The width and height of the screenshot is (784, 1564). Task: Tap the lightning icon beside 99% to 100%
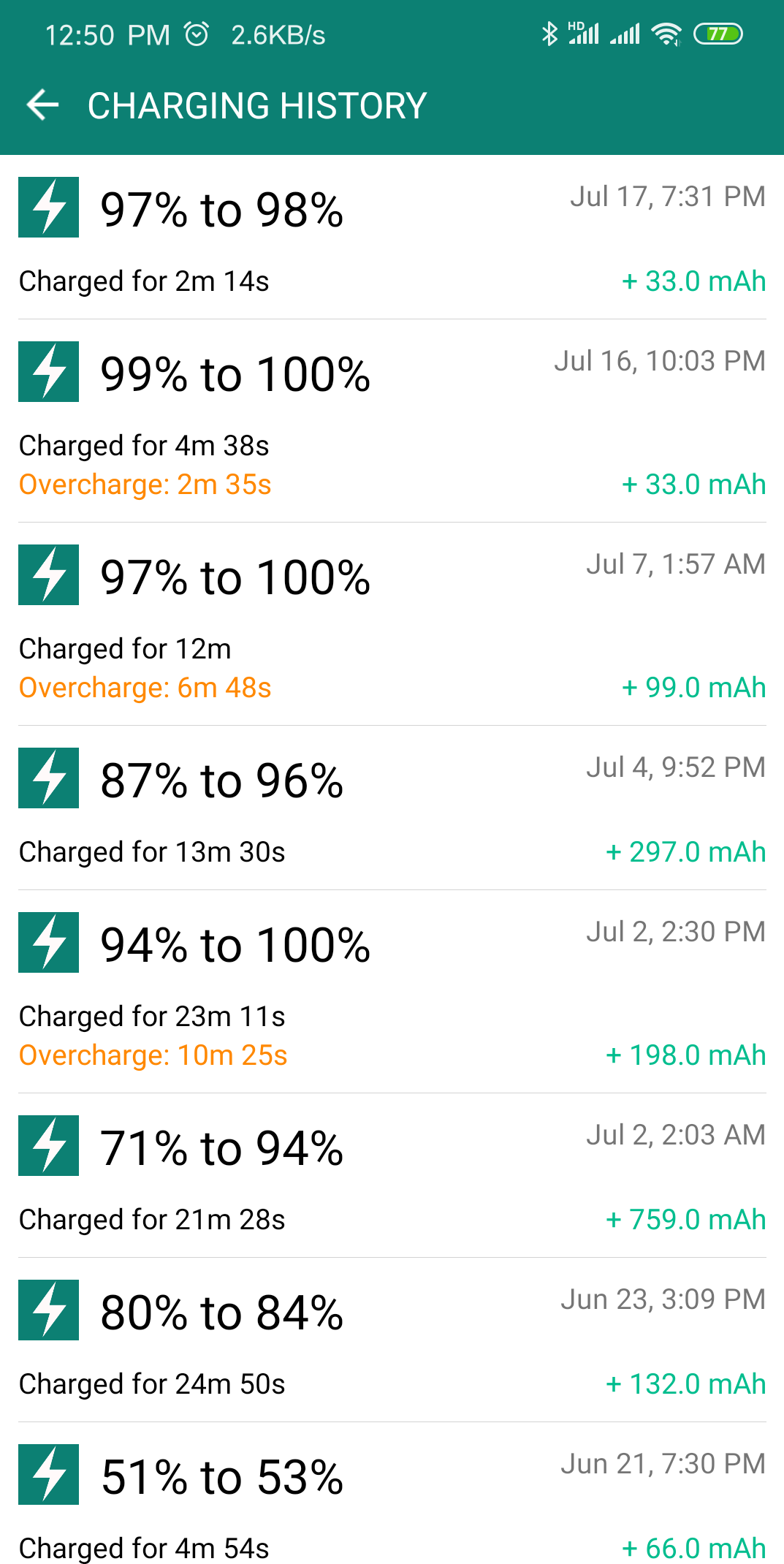(47, 373)
